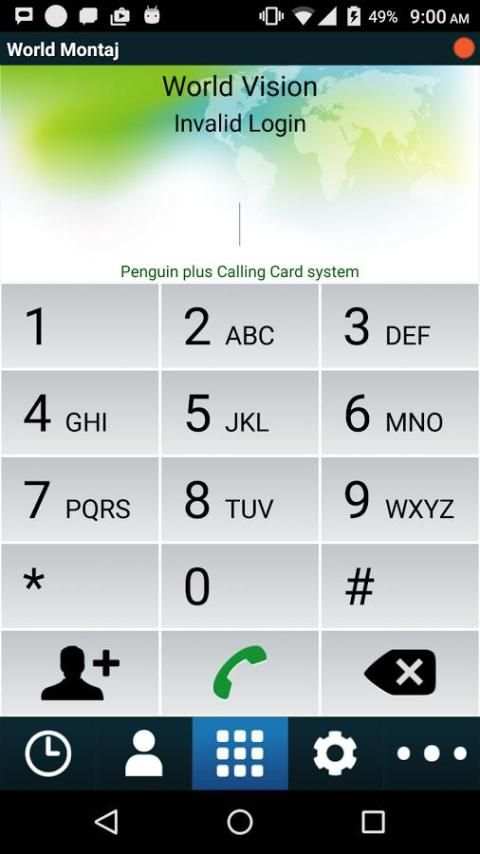Screen dimensions: 480x854
Task: Enter 2 ABC on the dialpad
Action: (x=240, y=326)
